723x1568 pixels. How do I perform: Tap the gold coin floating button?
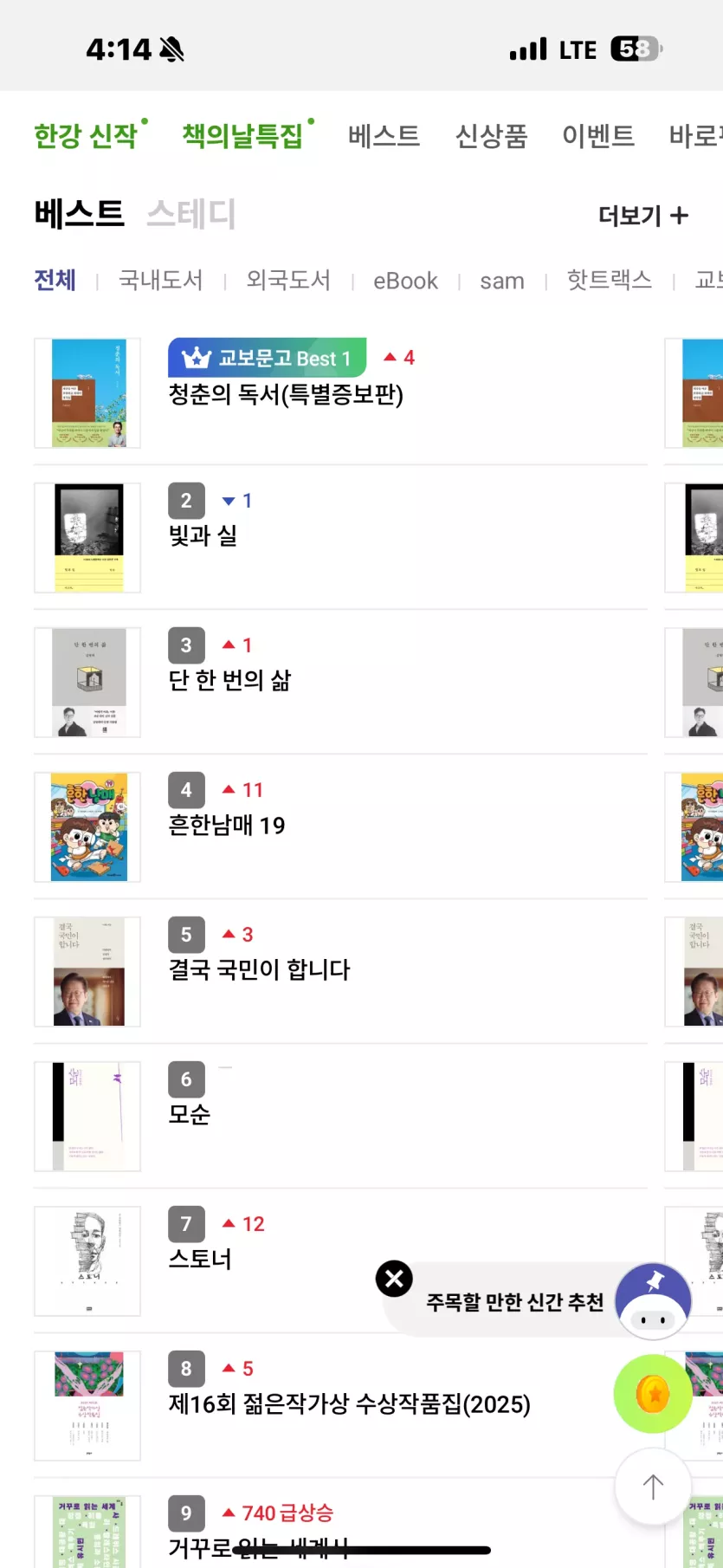point(653,1394)
